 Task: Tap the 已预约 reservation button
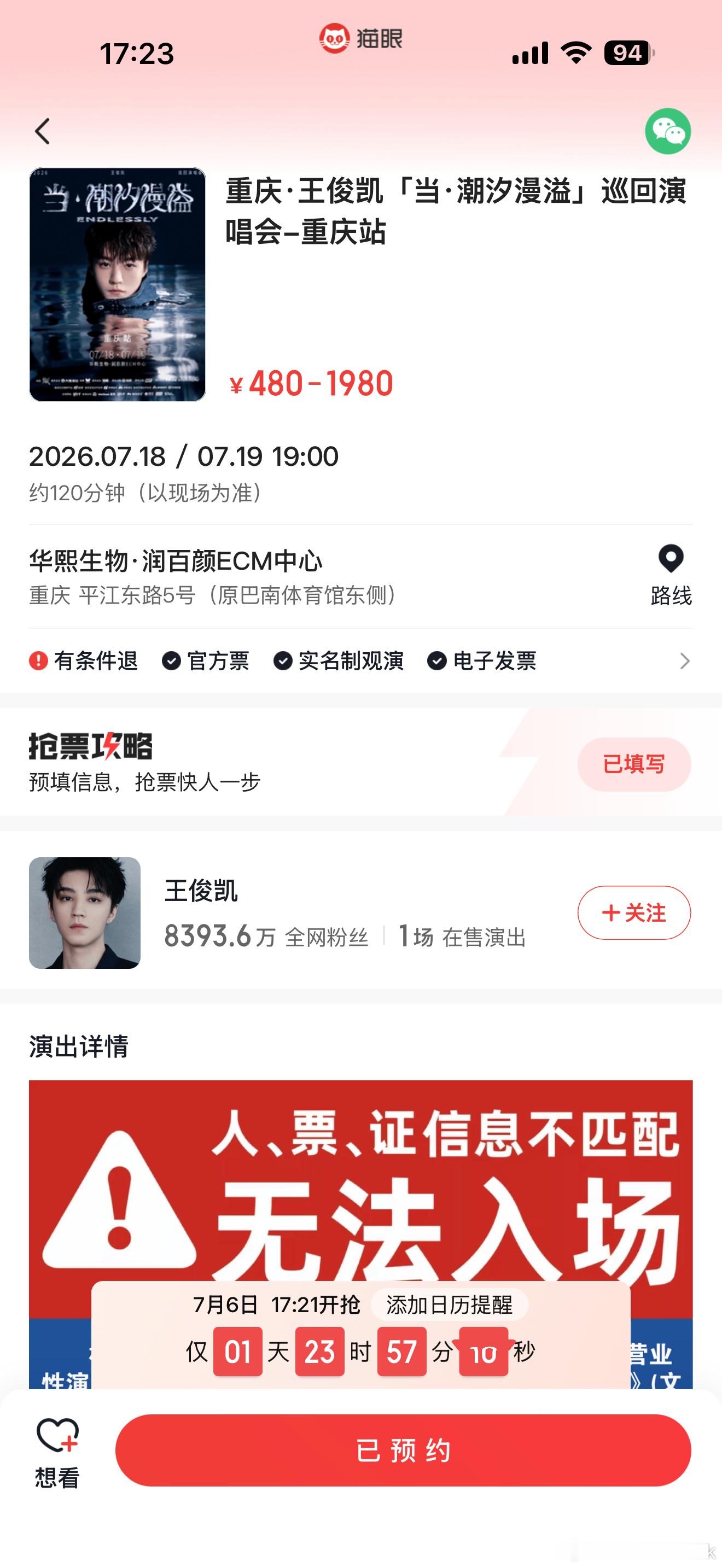coord(403,1450)
